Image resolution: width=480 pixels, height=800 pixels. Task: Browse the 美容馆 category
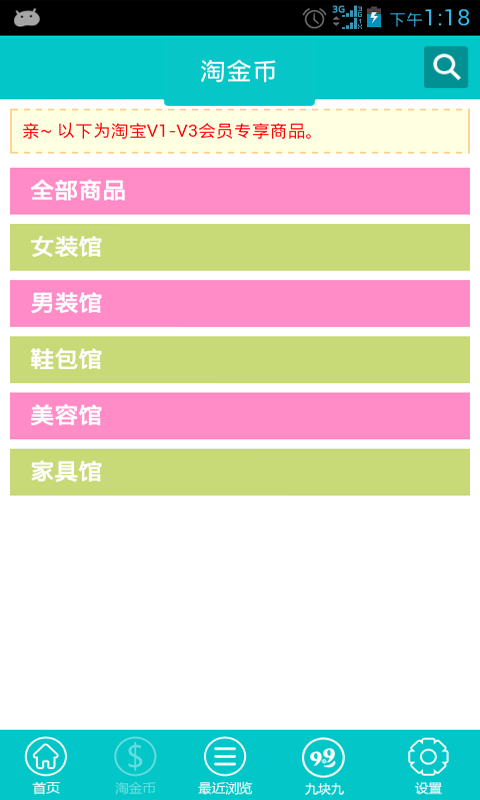pyautogui.click(x=240, y=416)
